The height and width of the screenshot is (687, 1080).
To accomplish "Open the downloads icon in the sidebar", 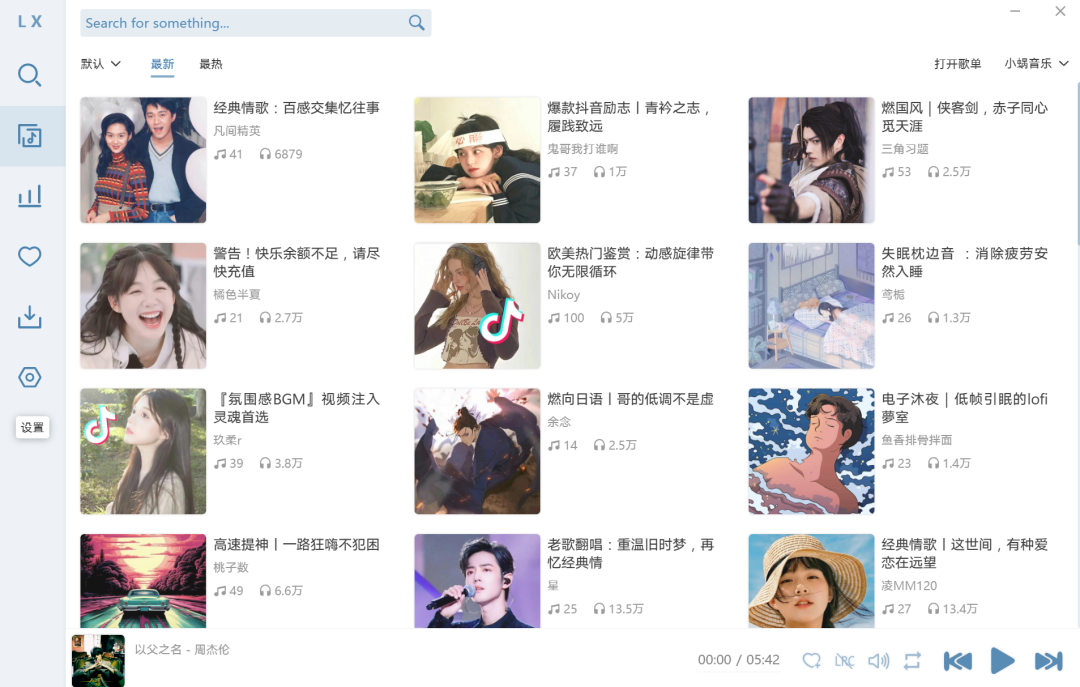I will [30, 318].
